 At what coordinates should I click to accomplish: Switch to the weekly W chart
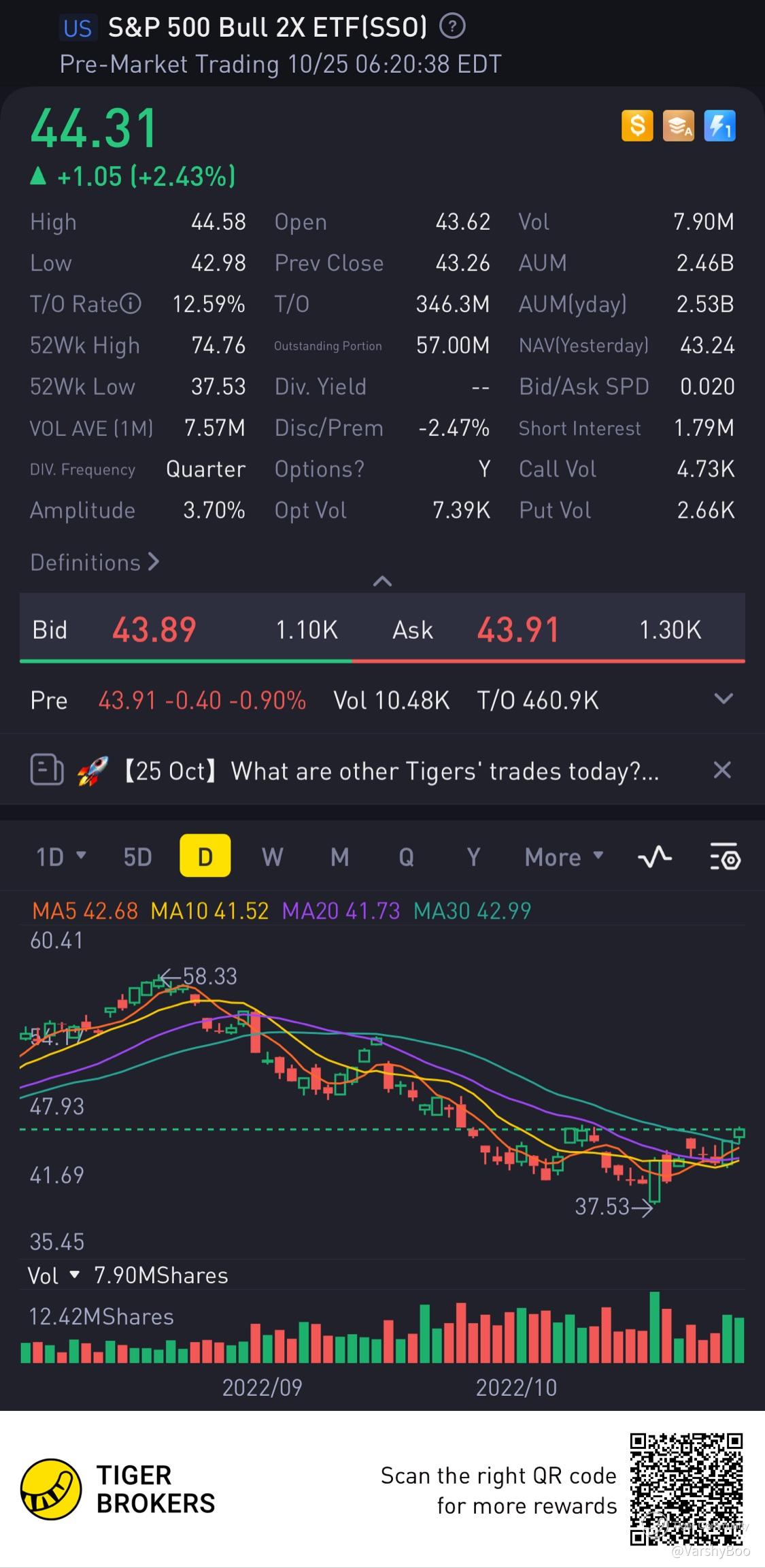click(x=272, y=856)
